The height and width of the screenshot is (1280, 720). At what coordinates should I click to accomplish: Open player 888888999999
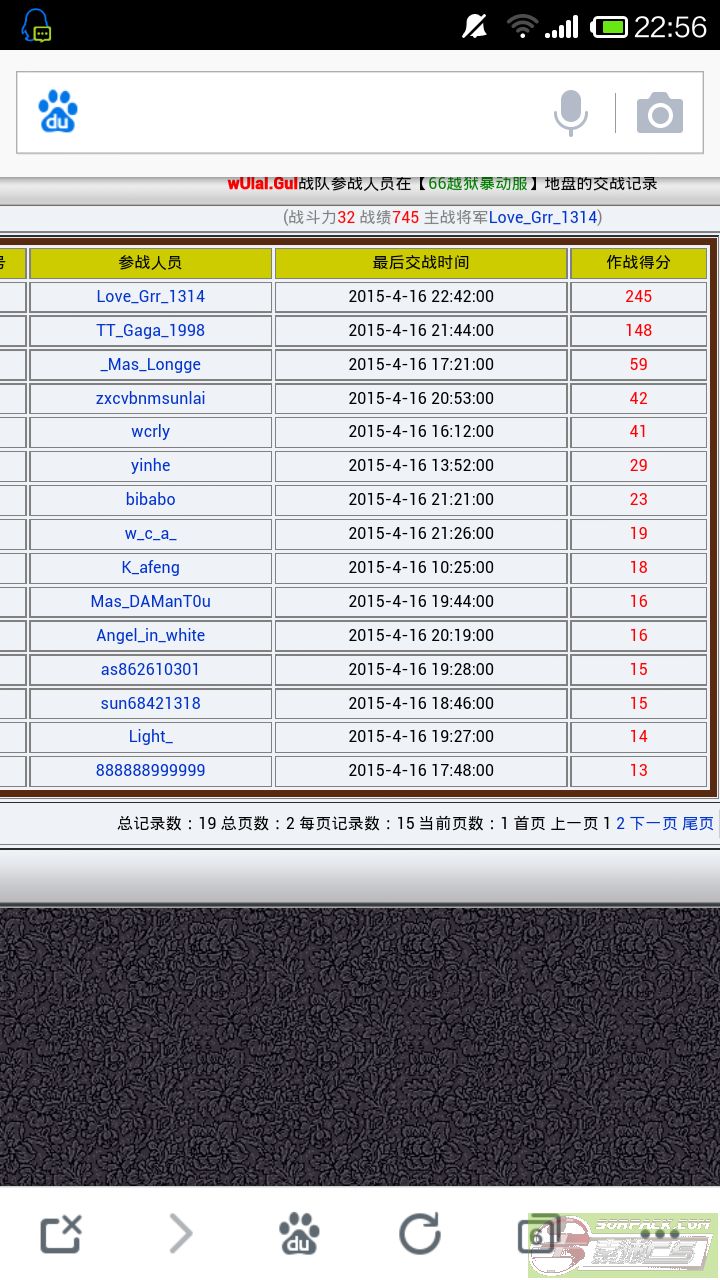click(x=151, y=771)
